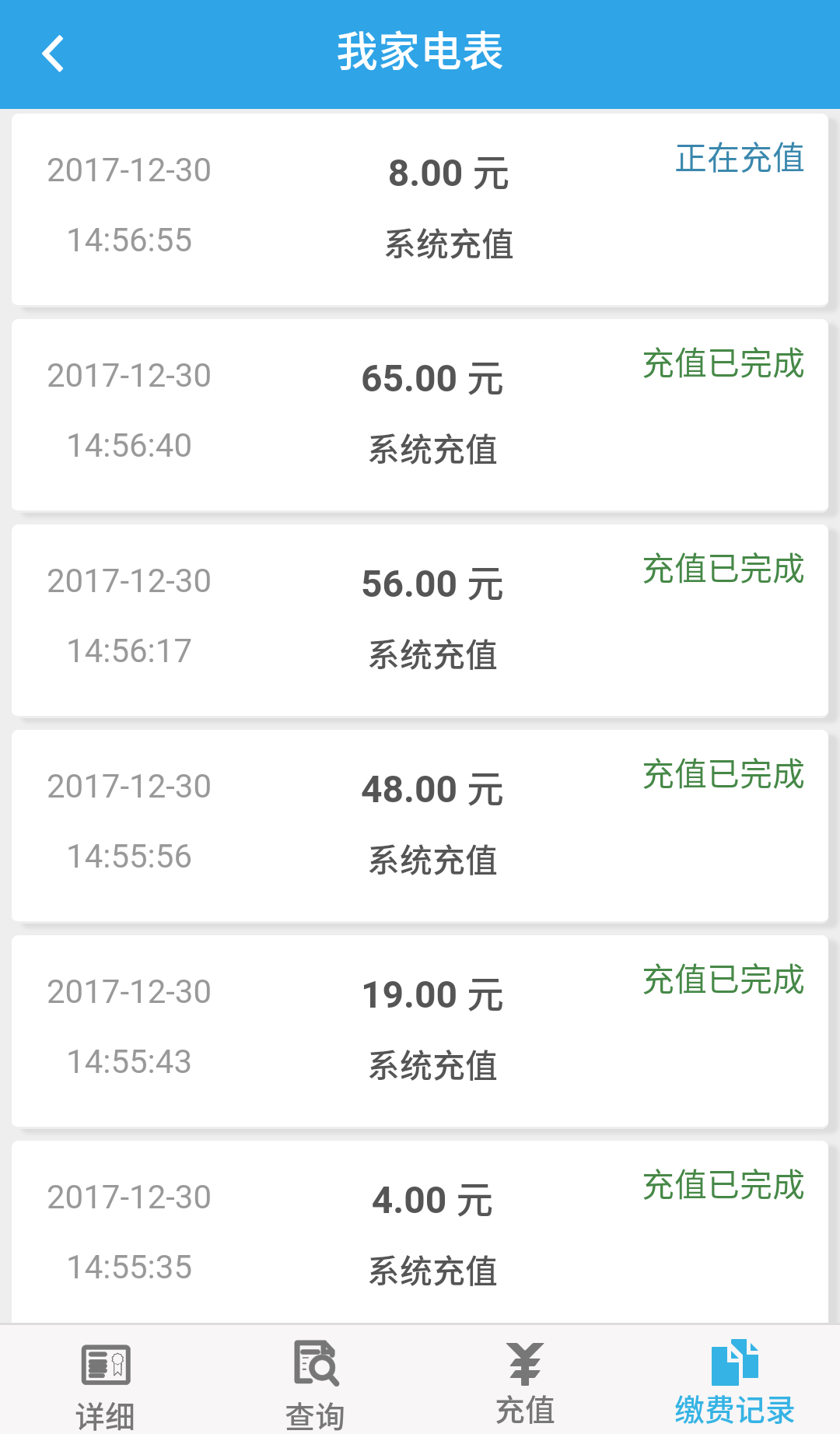840x1434 pixels.
Task: Open the 65.00 元 recharge record
Action: click(420, 414)
